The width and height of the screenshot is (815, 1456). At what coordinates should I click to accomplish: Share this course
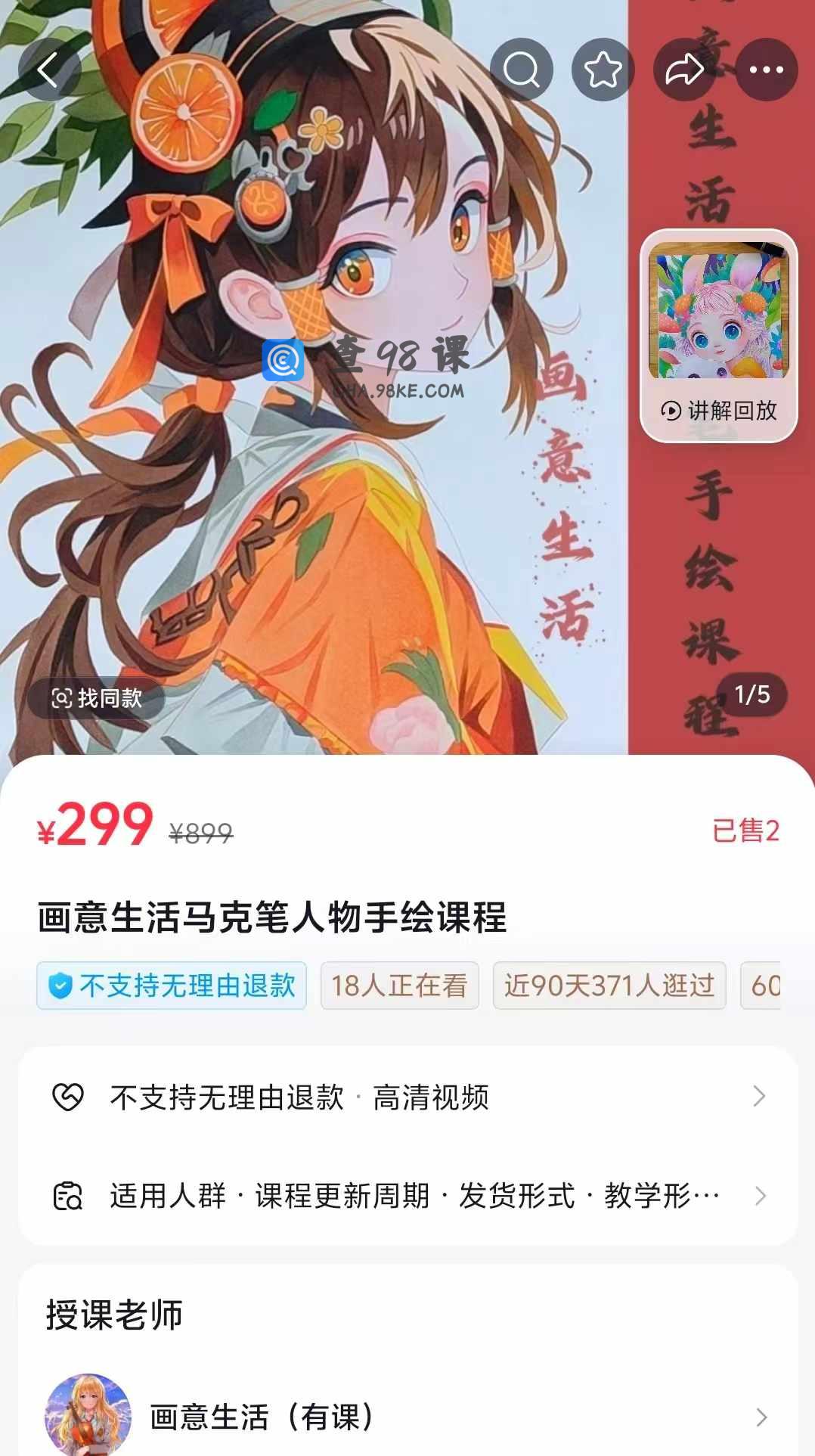click(x=684, y=70)
